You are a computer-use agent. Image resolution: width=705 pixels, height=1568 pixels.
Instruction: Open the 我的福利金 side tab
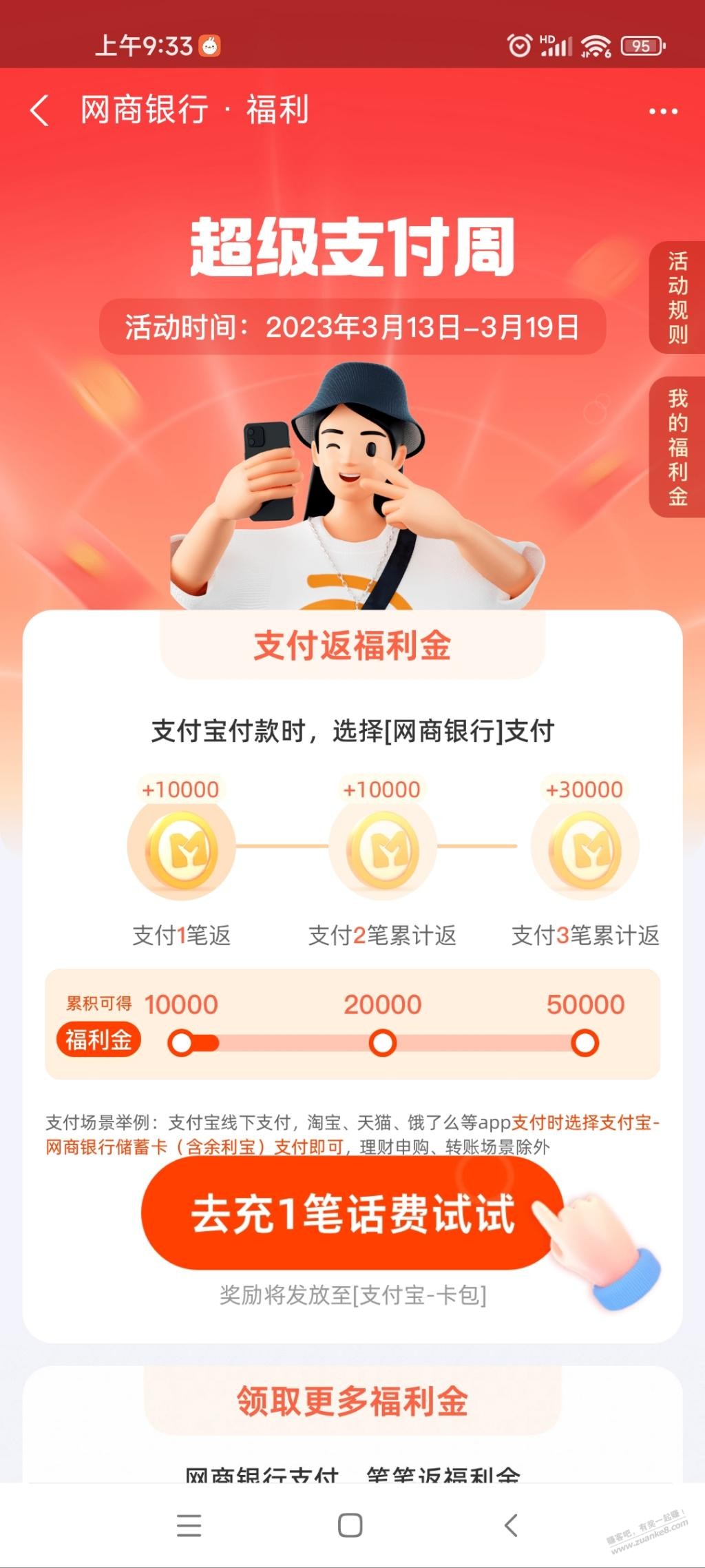677,446
